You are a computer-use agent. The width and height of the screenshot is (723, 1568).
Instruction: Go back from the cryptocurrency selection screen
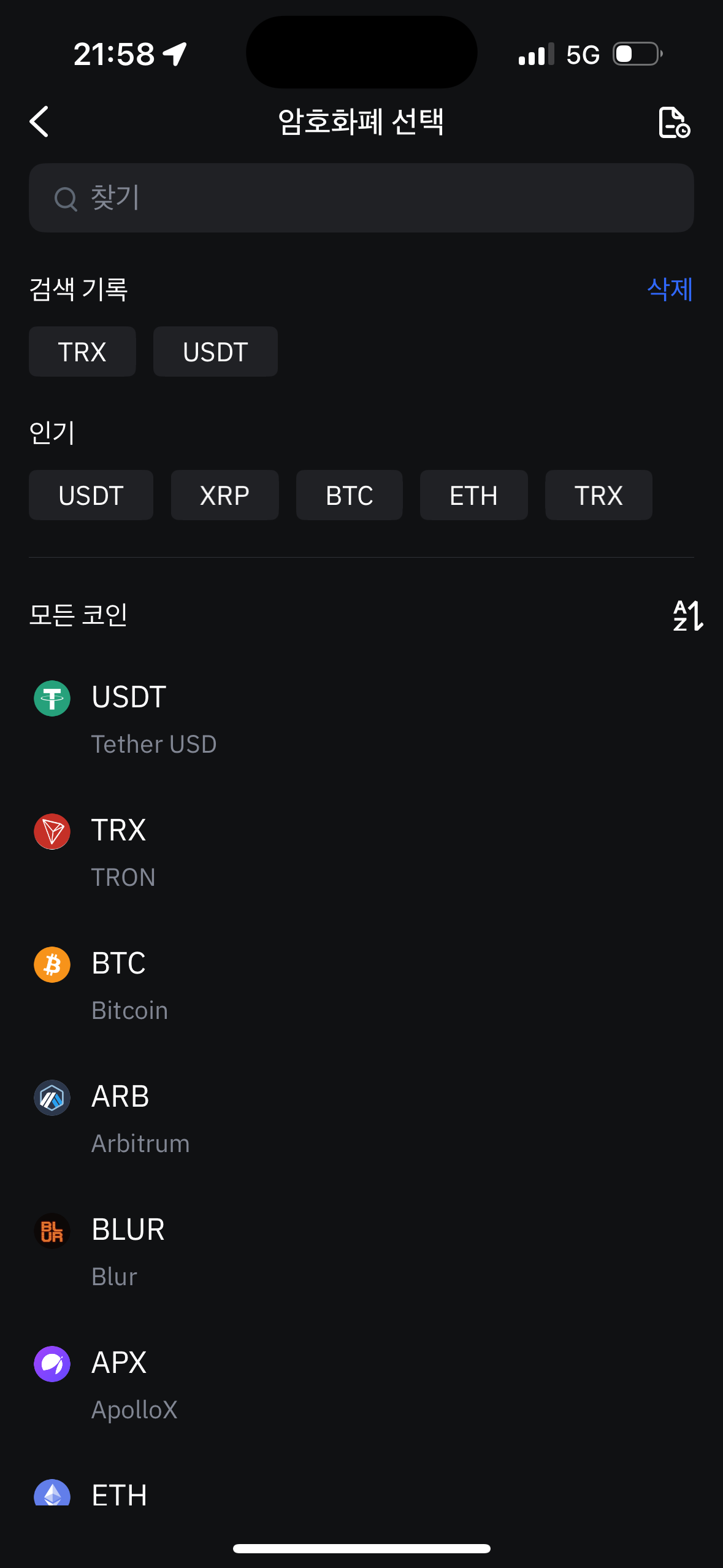pyautogui.click(x=40, y=121)
